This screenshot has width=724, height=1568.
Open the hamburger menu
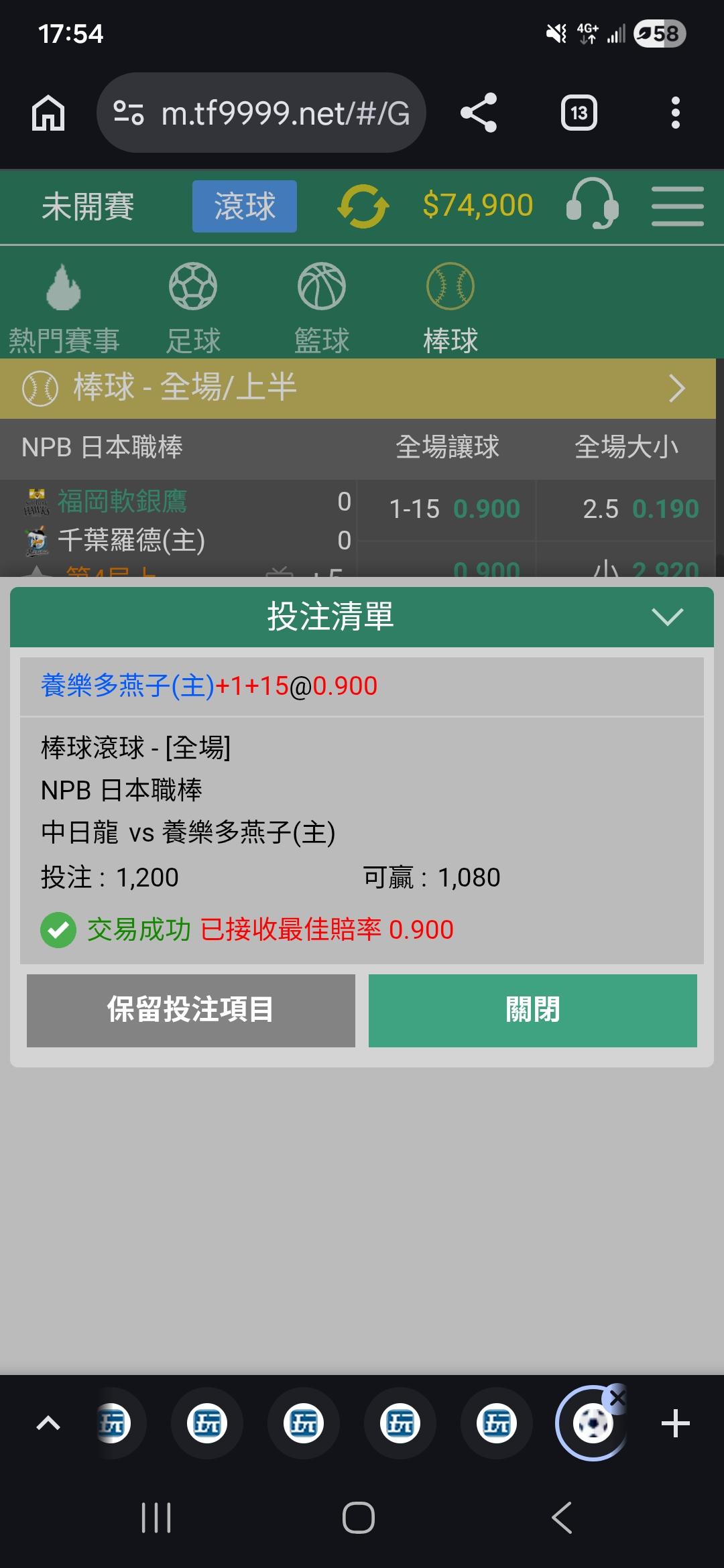(678, 206)
